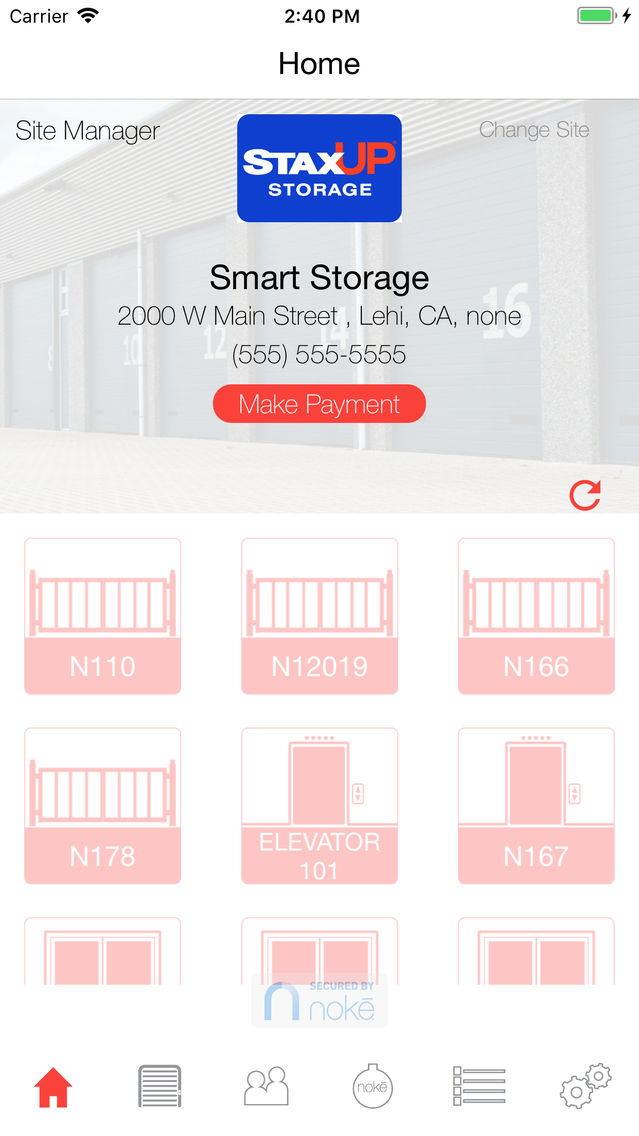This screenshot has width=639, height=1136.
Task: Open gate N110
Action: (x=103, y=616)
